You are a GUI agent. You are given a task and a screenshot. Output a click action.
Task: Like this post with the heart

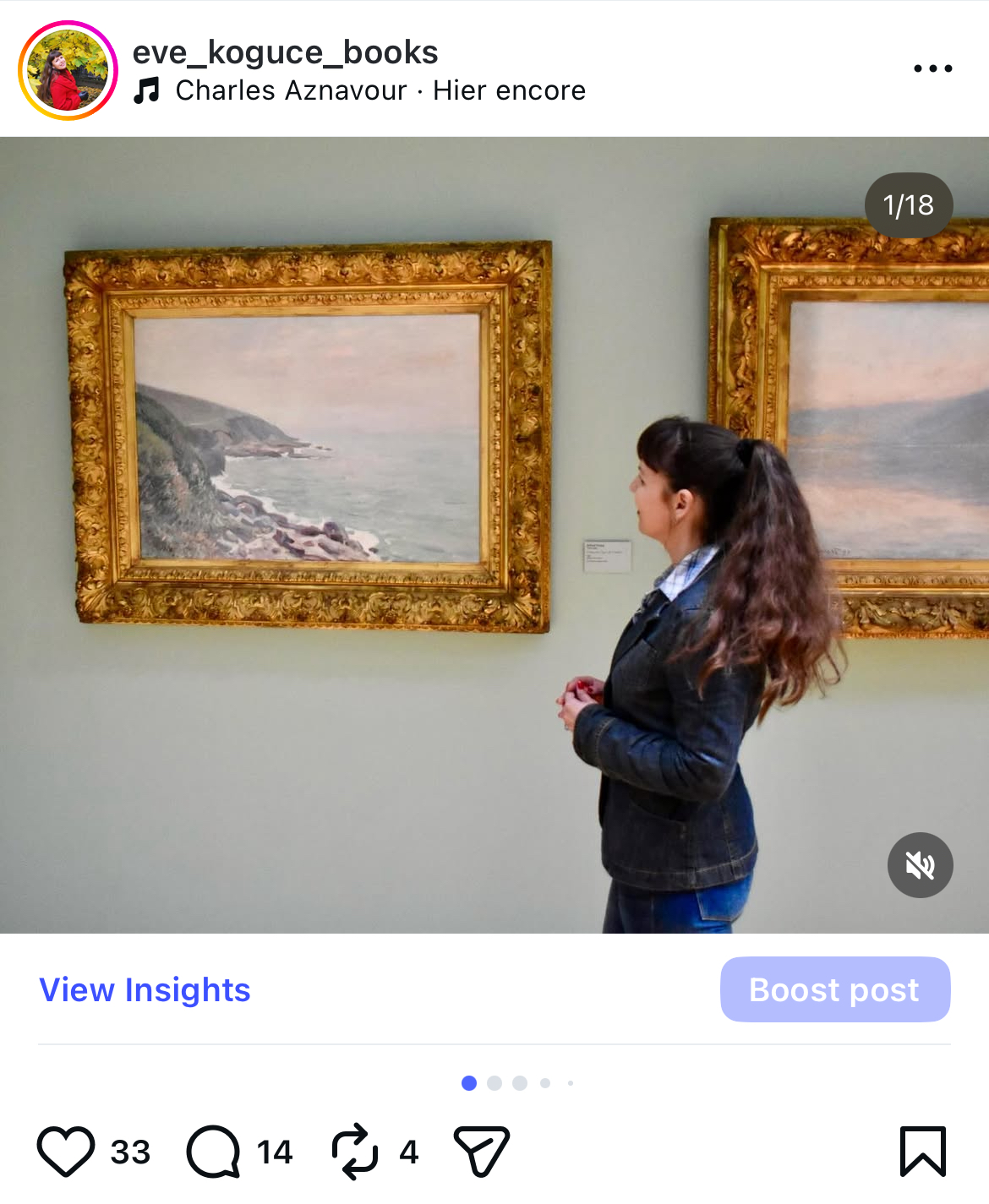[66, 1151]
